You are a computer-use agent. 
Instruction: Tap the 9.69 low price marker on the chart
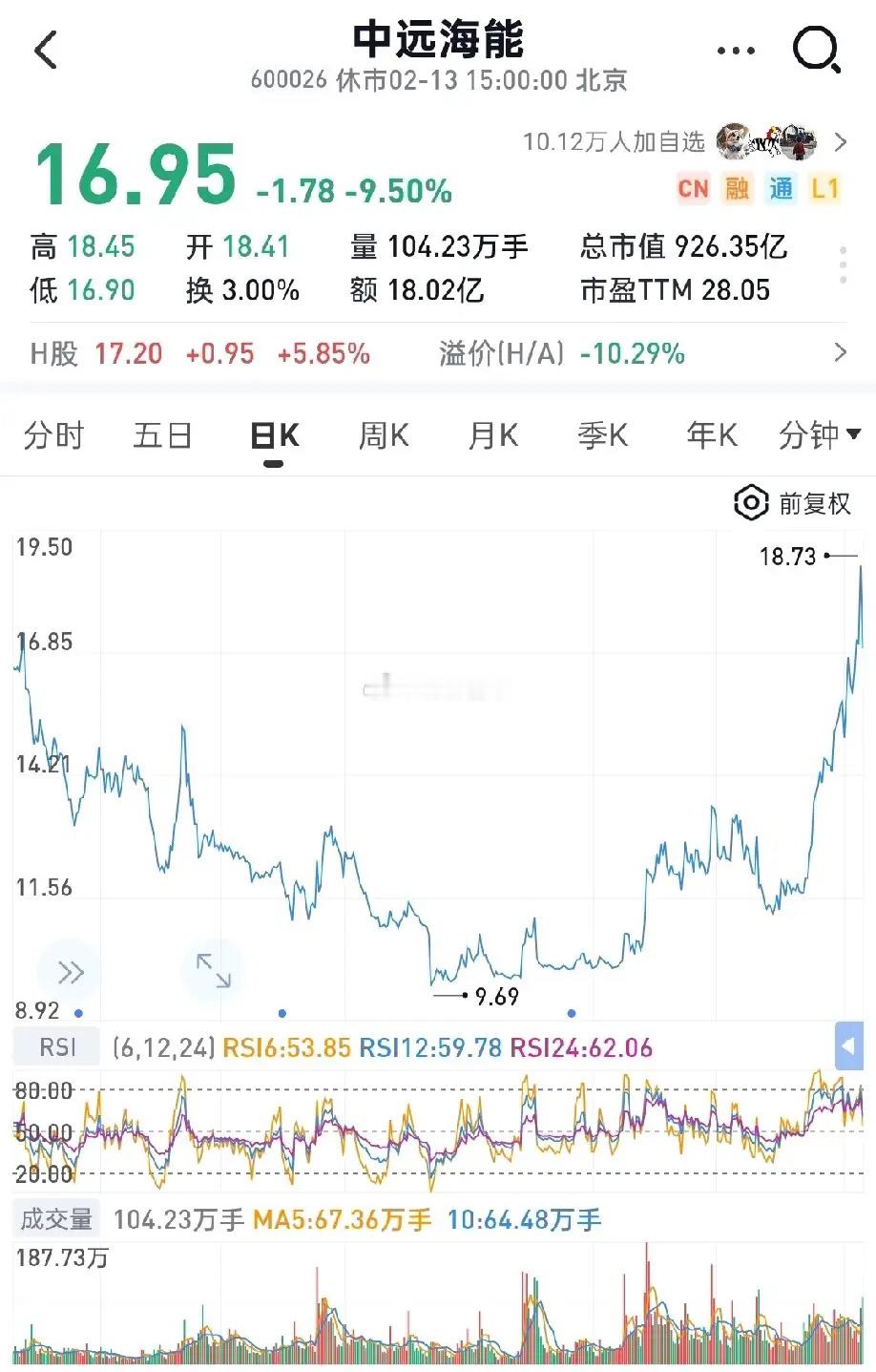[x=495, y=996]
